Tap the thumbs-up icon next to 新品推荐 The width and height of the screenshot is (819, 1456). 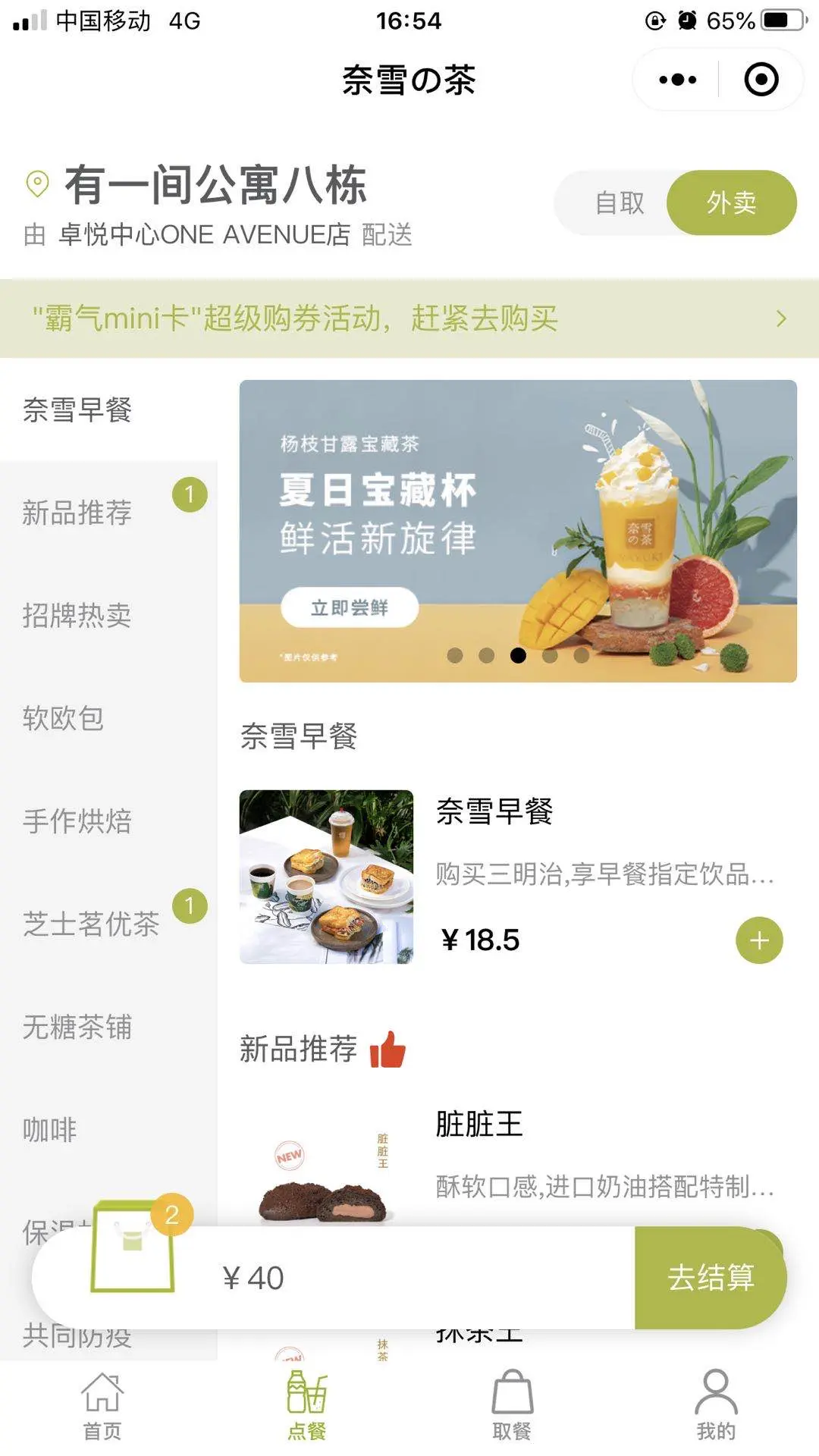pyautogui.click(x=388, y=1050)
